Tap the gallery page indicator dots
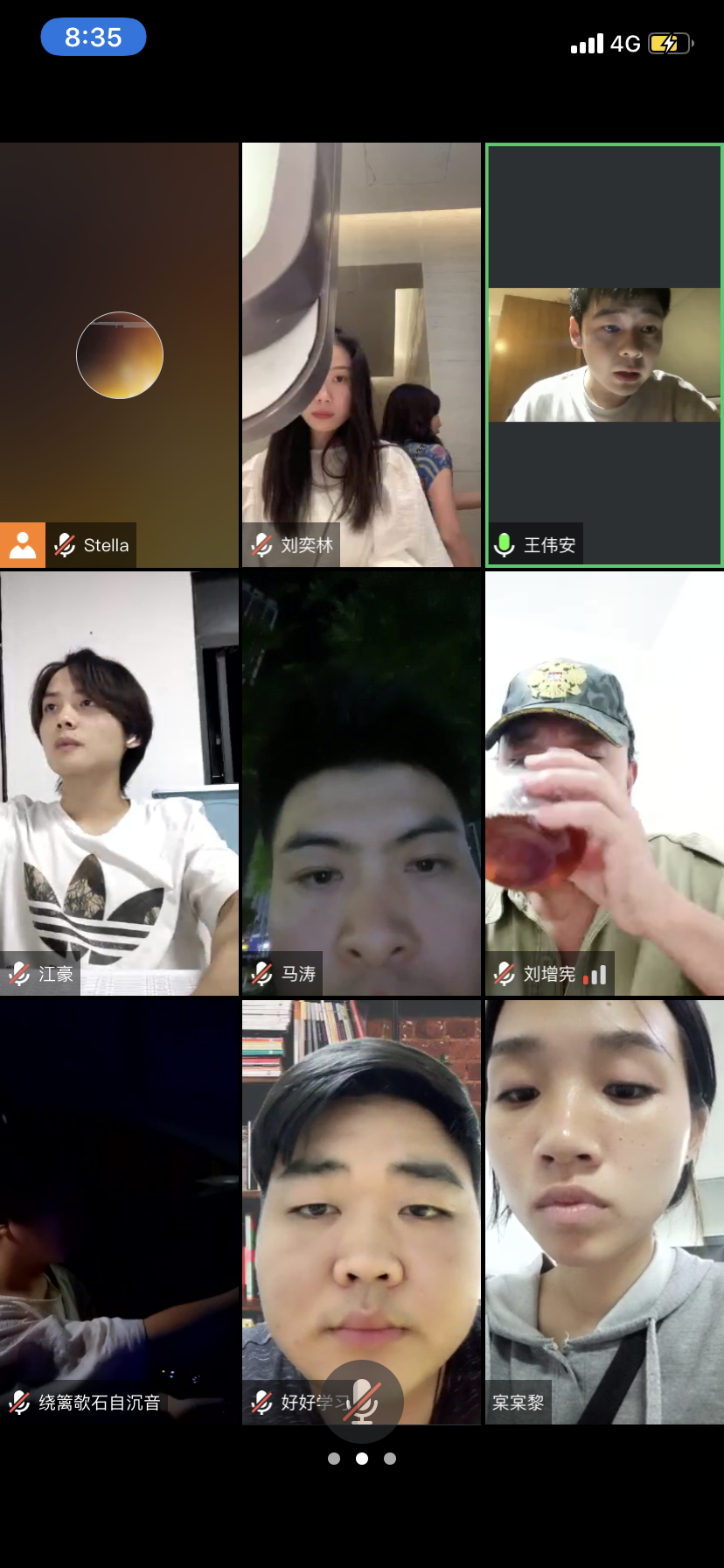 [x=361, y=1459]
